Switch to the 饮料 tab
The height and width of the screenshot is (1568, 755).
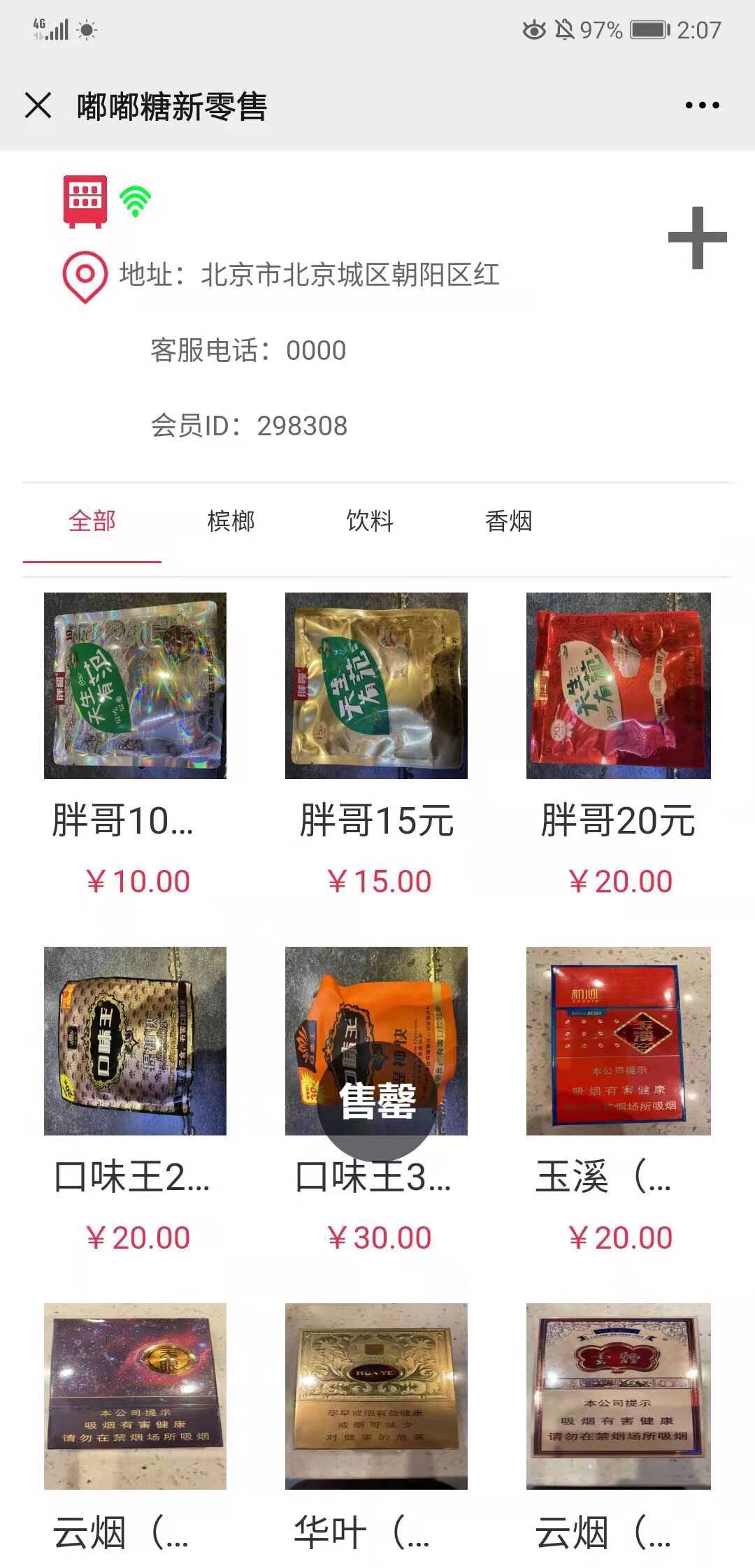point(370,521)
